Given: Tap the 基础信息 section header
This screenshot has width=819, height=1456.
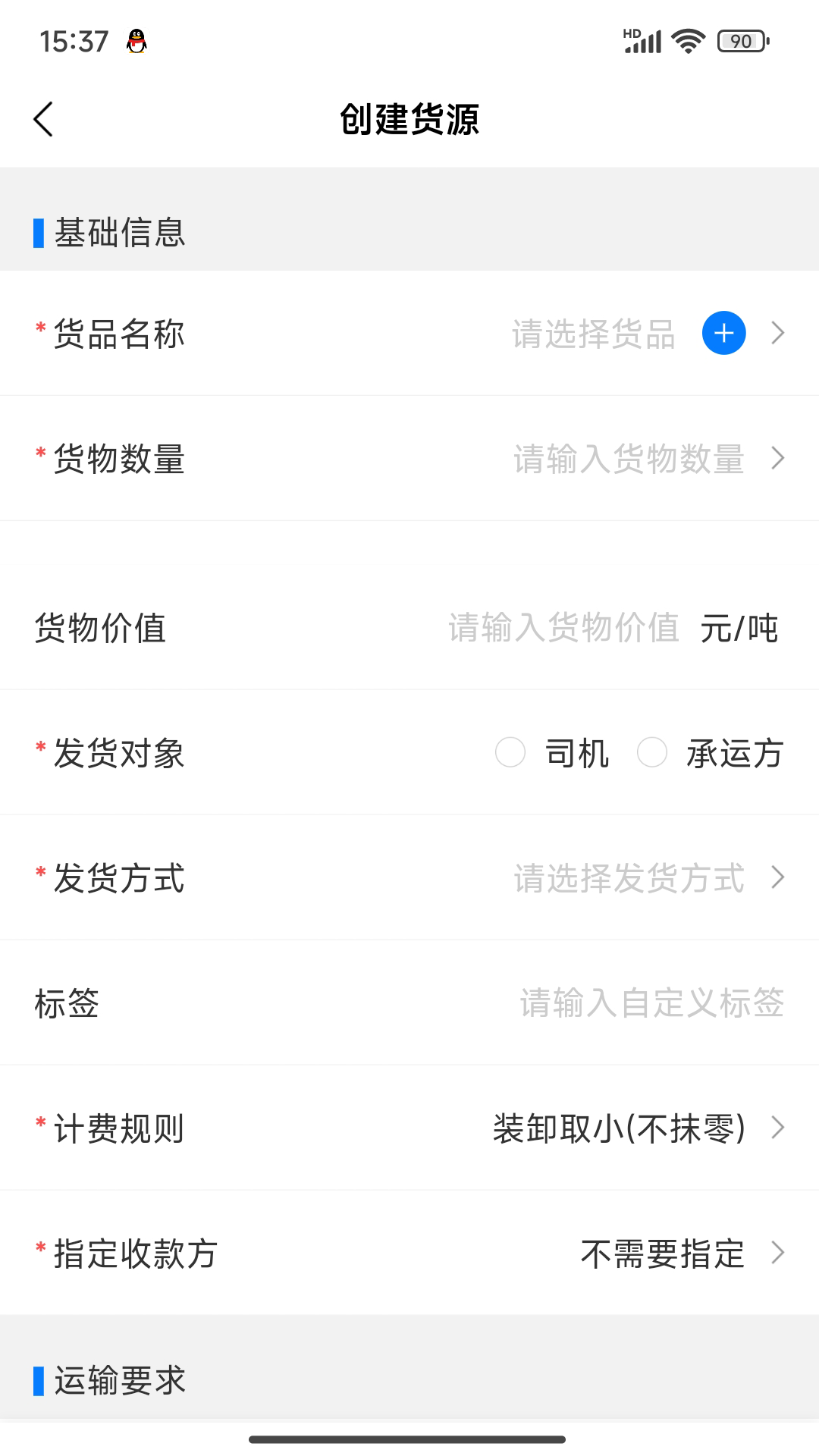Looking at the screenshot, I should tap(118, 234).
